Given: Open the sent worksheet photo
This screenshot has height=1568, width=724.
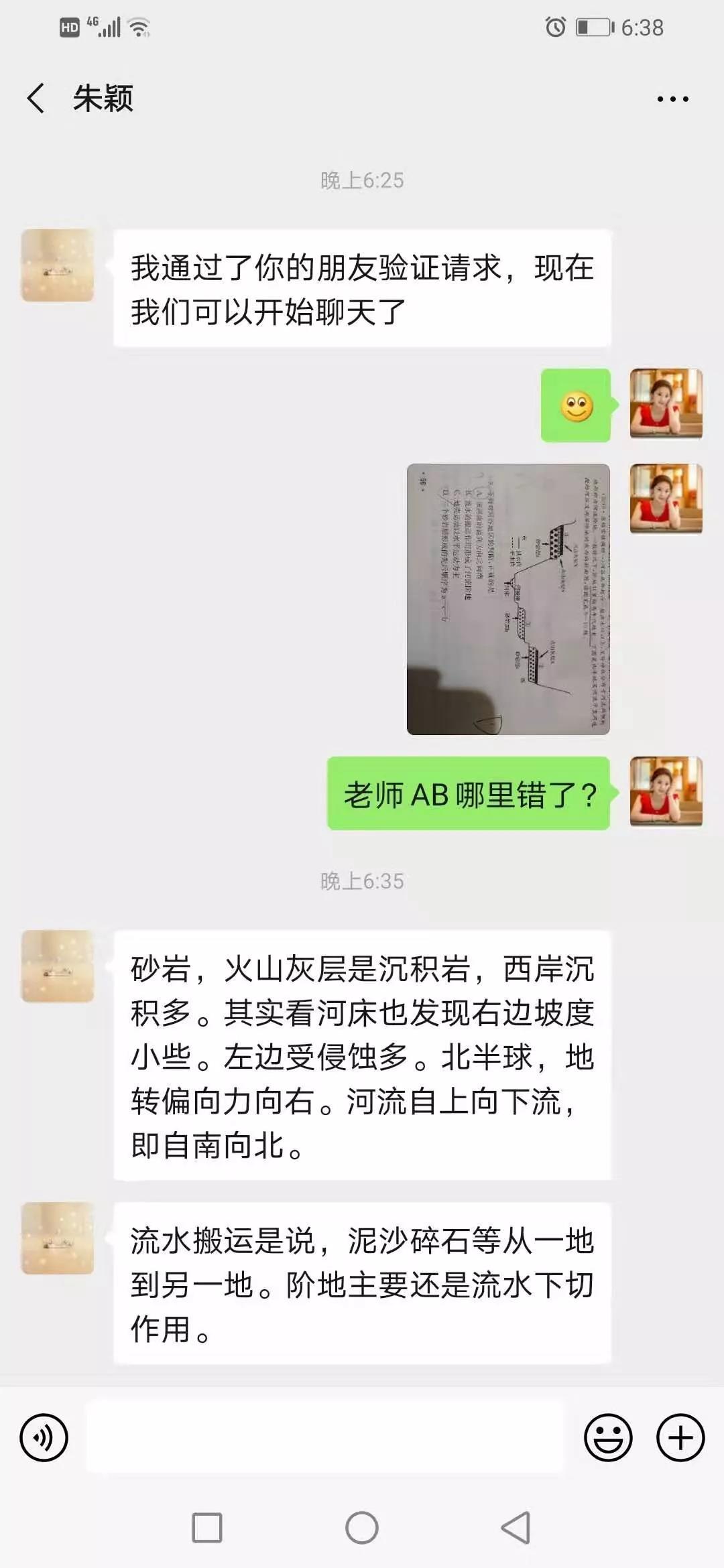Looking at the screenshot, I should click(x=508, y=599).
